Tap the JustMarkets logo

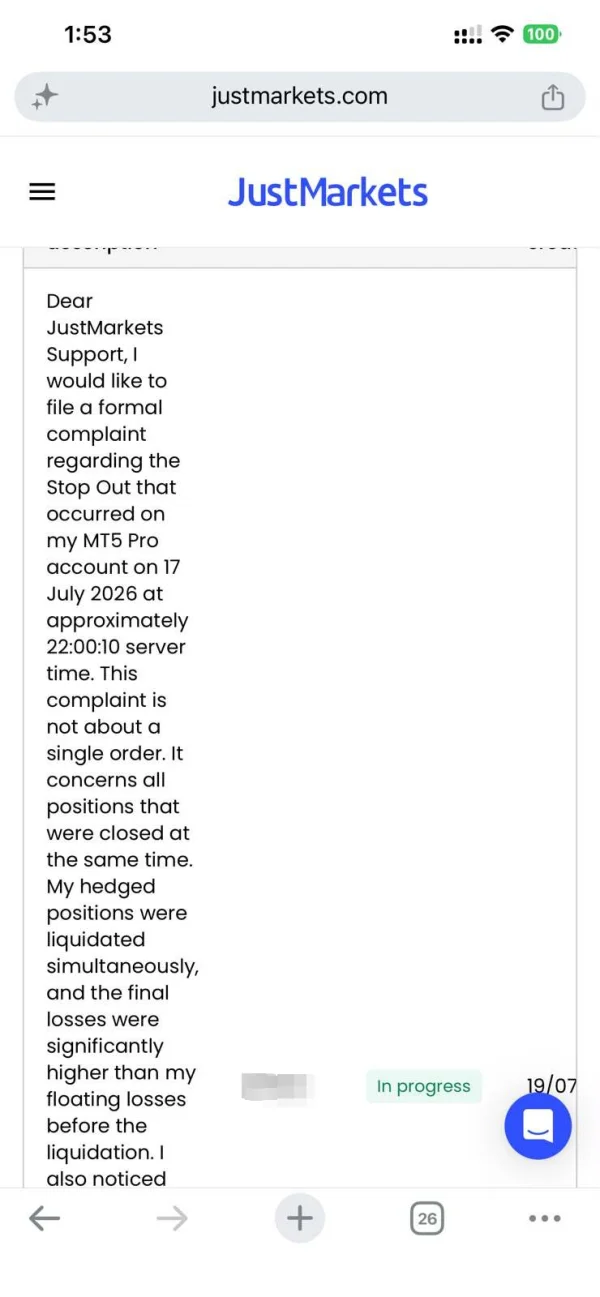[328, 191]
